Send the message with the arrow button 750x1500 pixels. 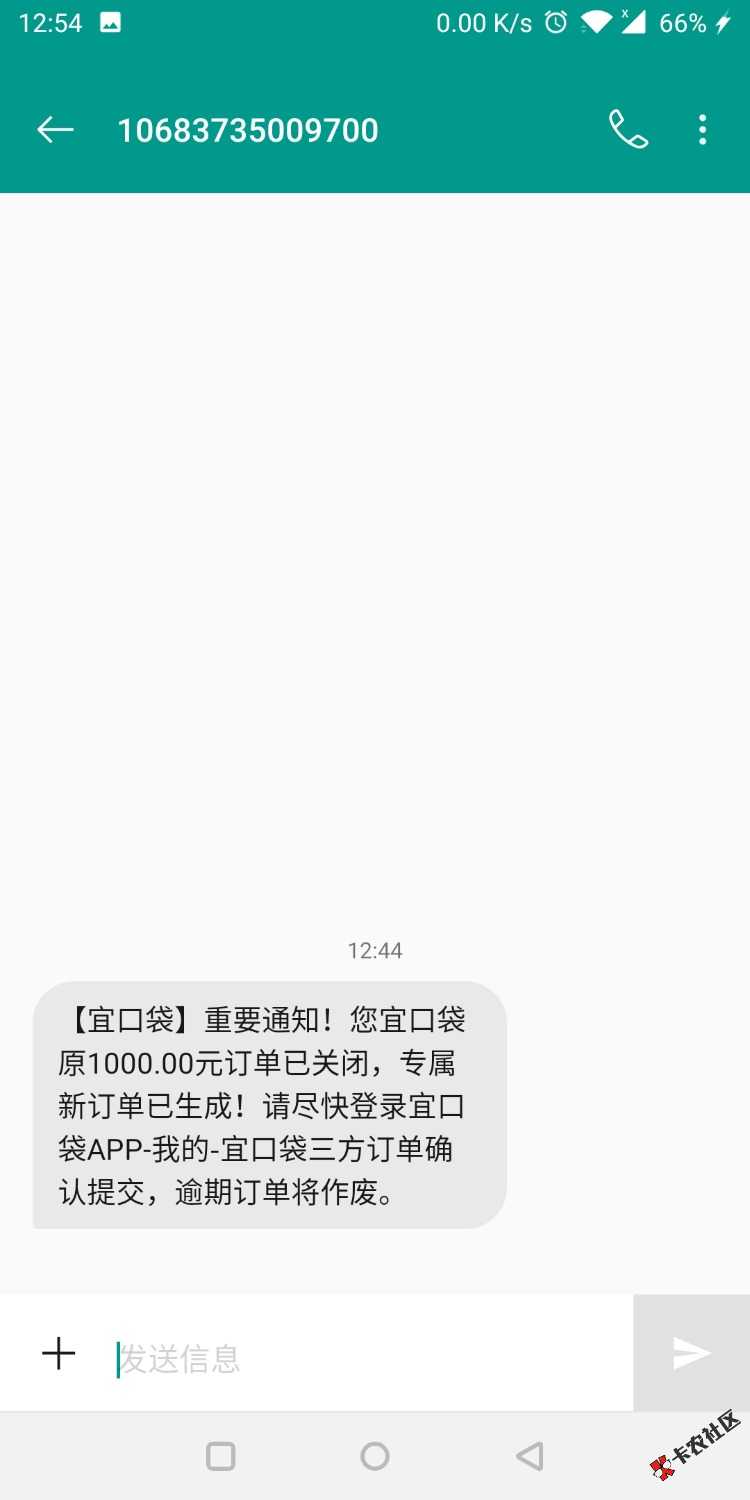tap(691, 1354)
